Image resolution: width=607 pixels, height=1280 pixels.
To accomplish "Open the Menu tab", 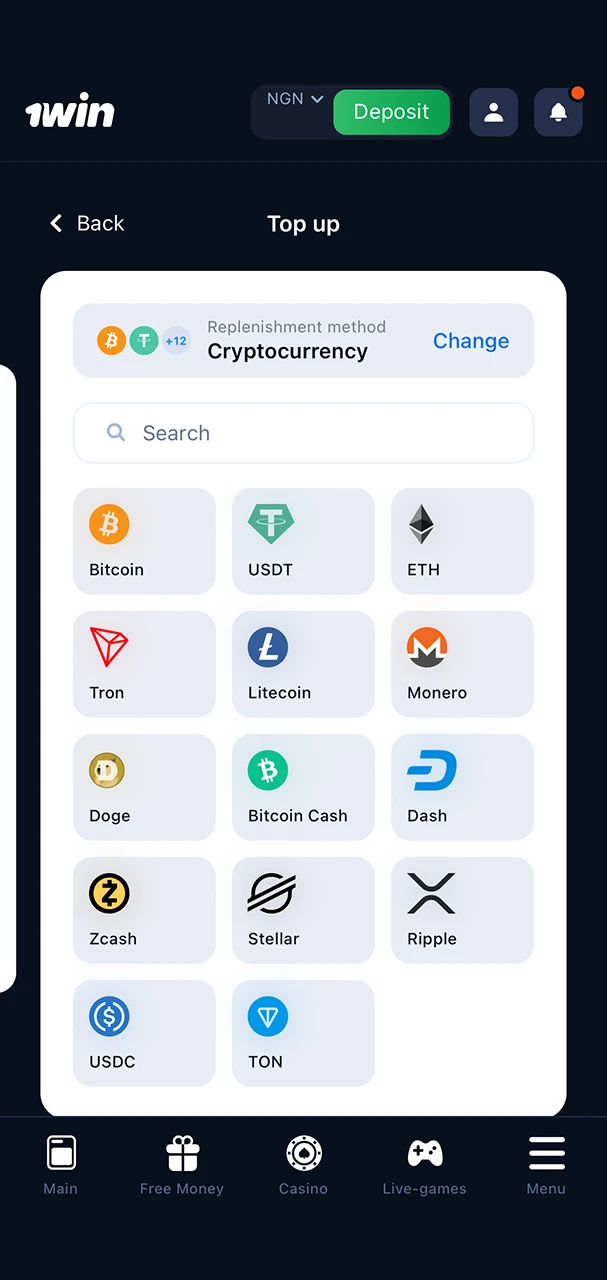I will click(546, 1166).
